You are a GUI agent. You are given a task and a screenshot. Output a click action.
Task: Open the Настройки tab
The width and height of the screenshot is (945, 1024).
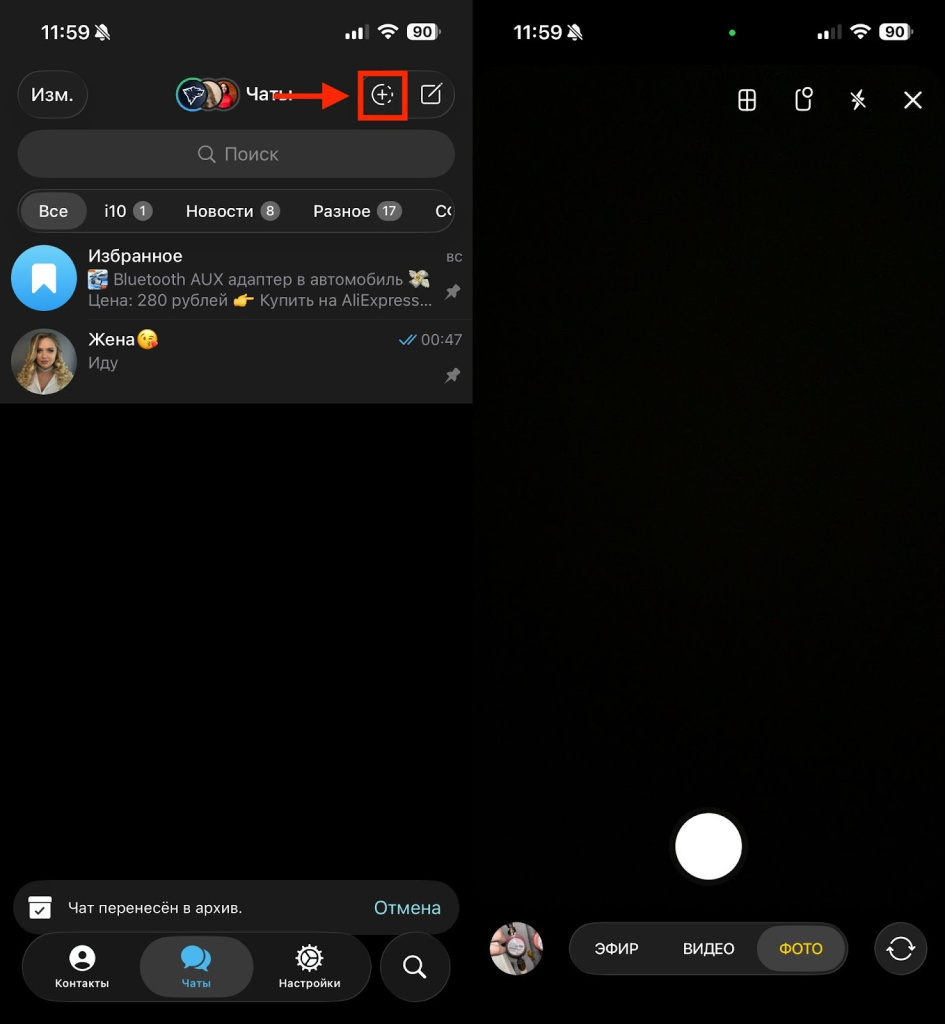[309, 968]
